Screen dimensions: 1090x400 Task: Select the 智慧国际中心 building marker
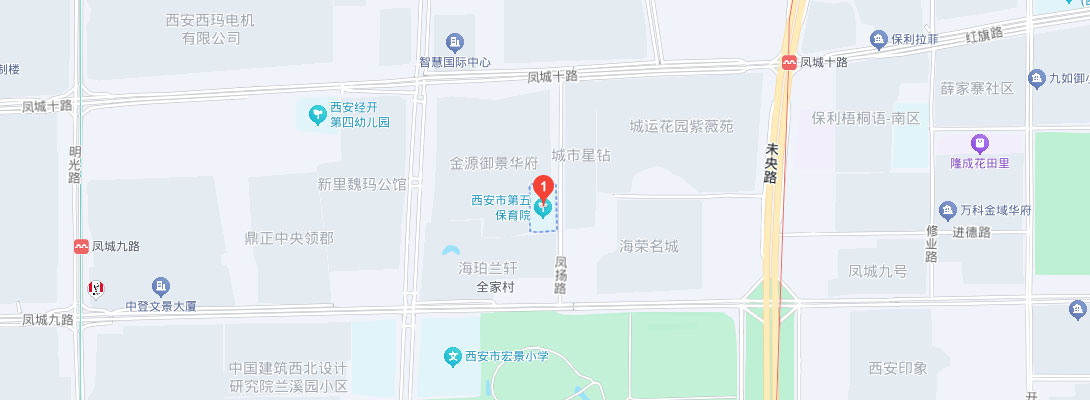click(x=456, y=41)
